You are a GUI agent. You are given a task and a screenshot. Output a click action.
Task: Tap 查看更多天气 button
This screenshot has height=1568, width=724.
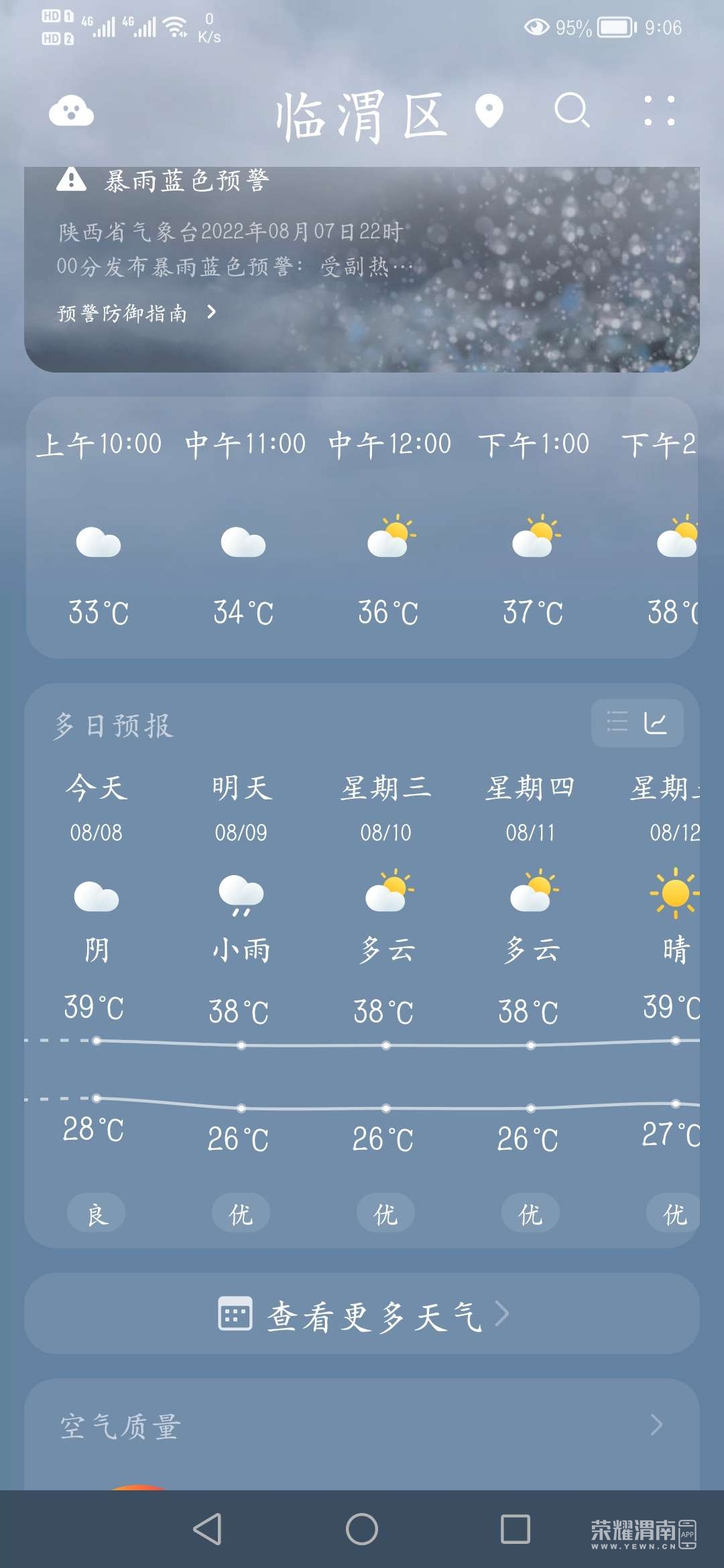coord(362,1314)
